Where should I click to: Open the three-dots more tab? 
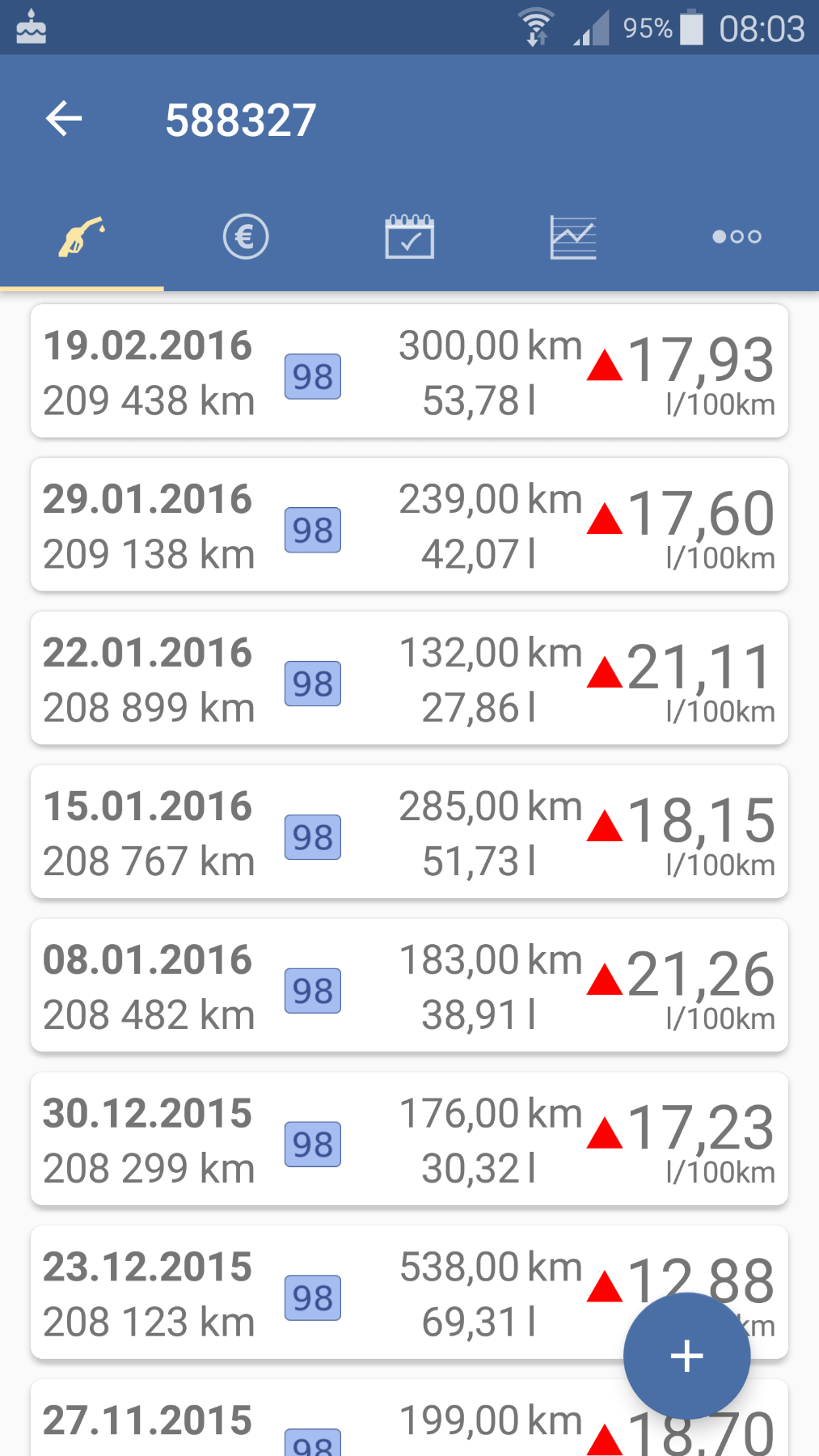[737, 237]
